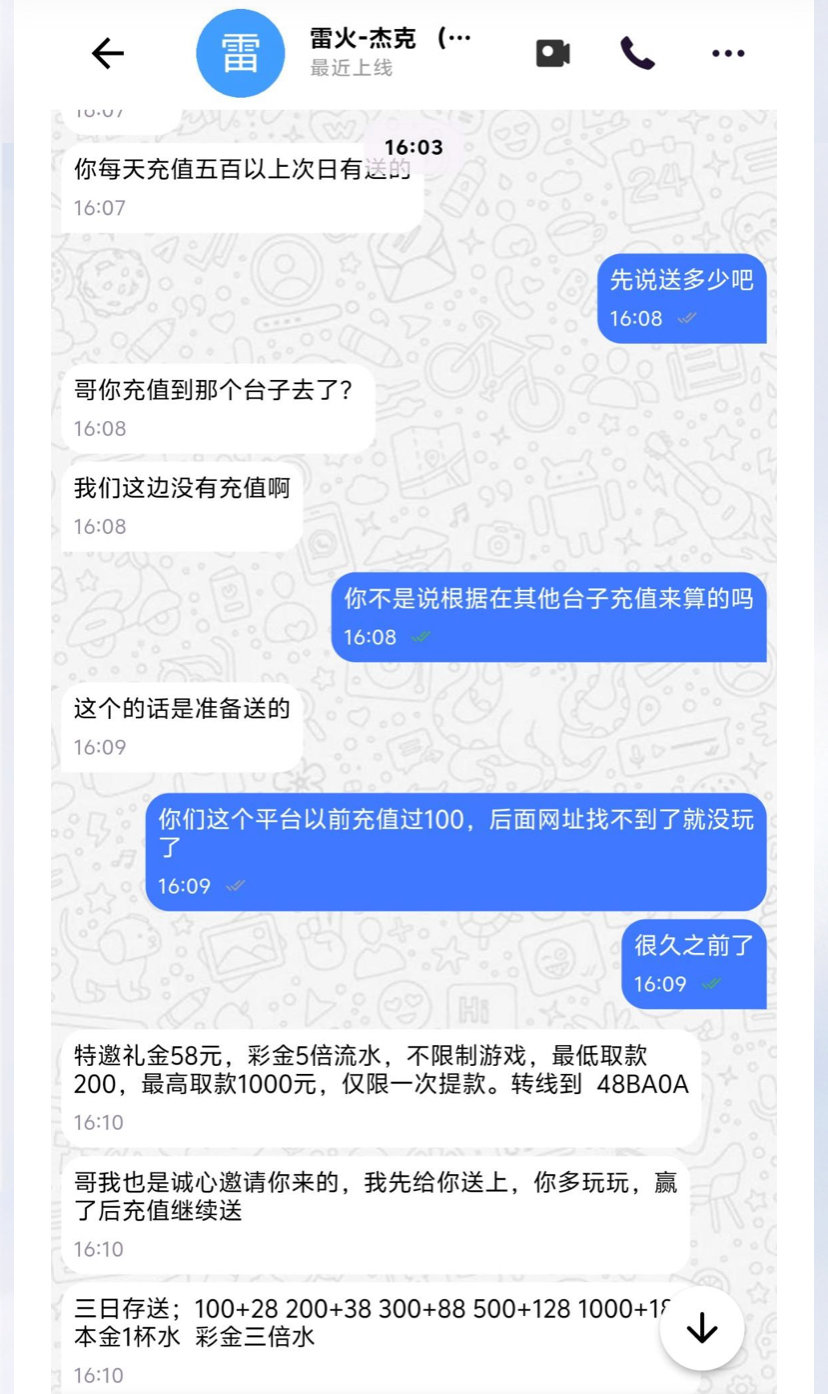
Task: Go back from the chat
Action: point(107,53)
